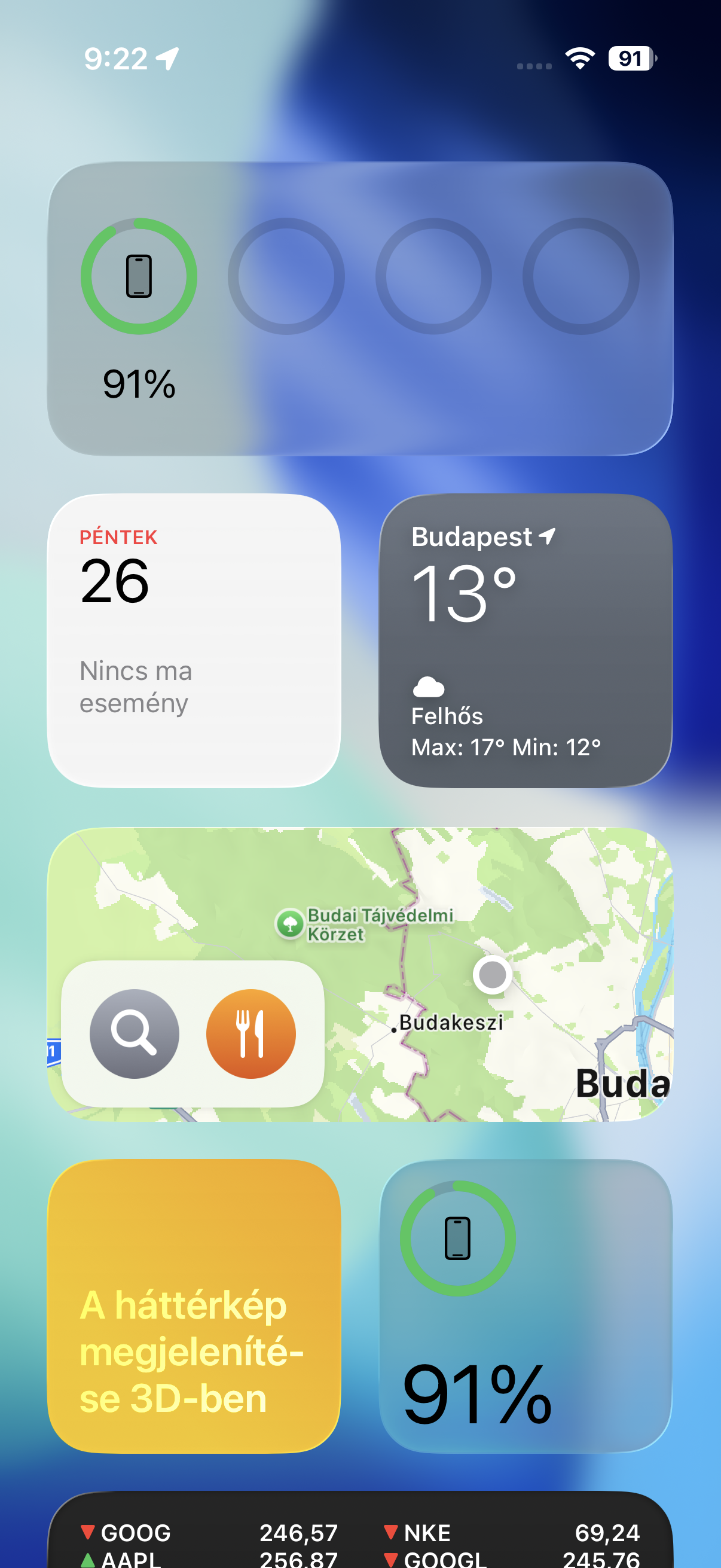Image resolution: width=721 pixels, height=1568 pixels.
Task: Open the Calendar widget showing Péntek 26
Action: coord(194,640)
